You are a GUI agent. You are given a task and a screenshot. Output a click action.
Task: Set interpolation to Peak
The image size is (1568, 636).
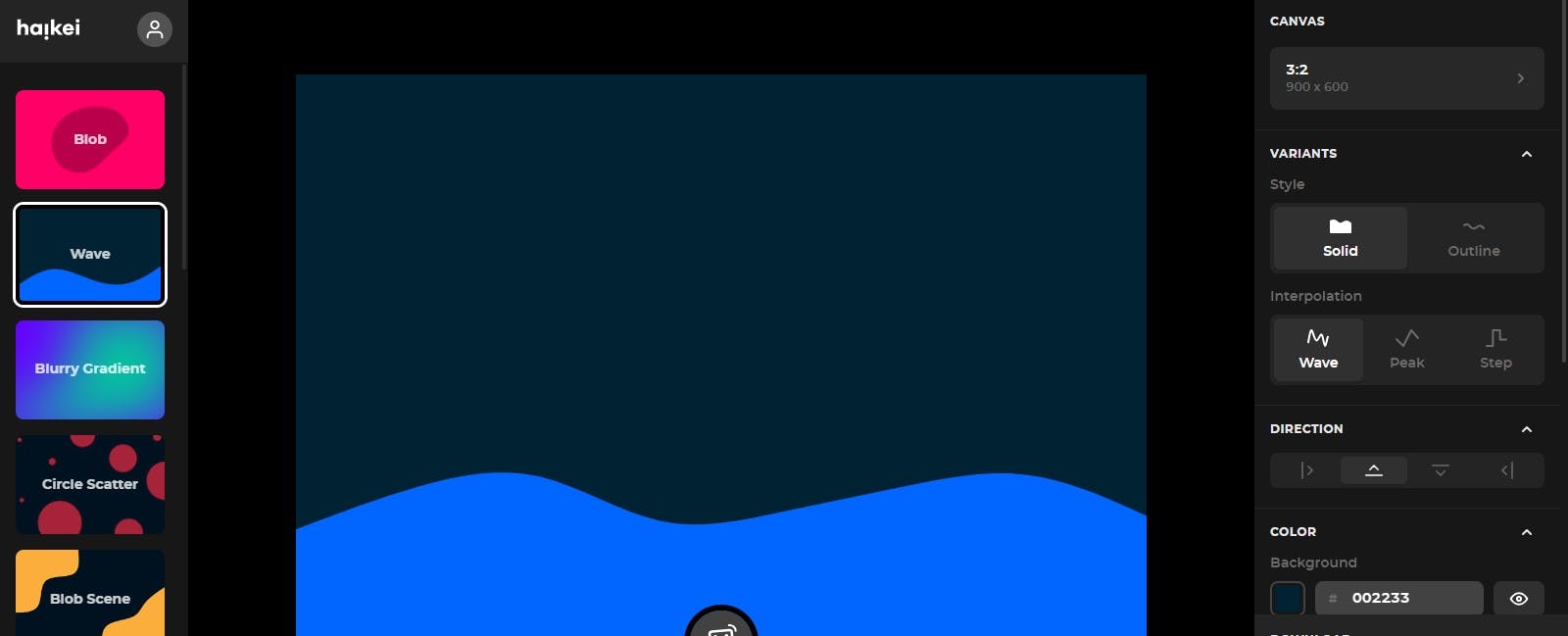tap(1406, 349)
